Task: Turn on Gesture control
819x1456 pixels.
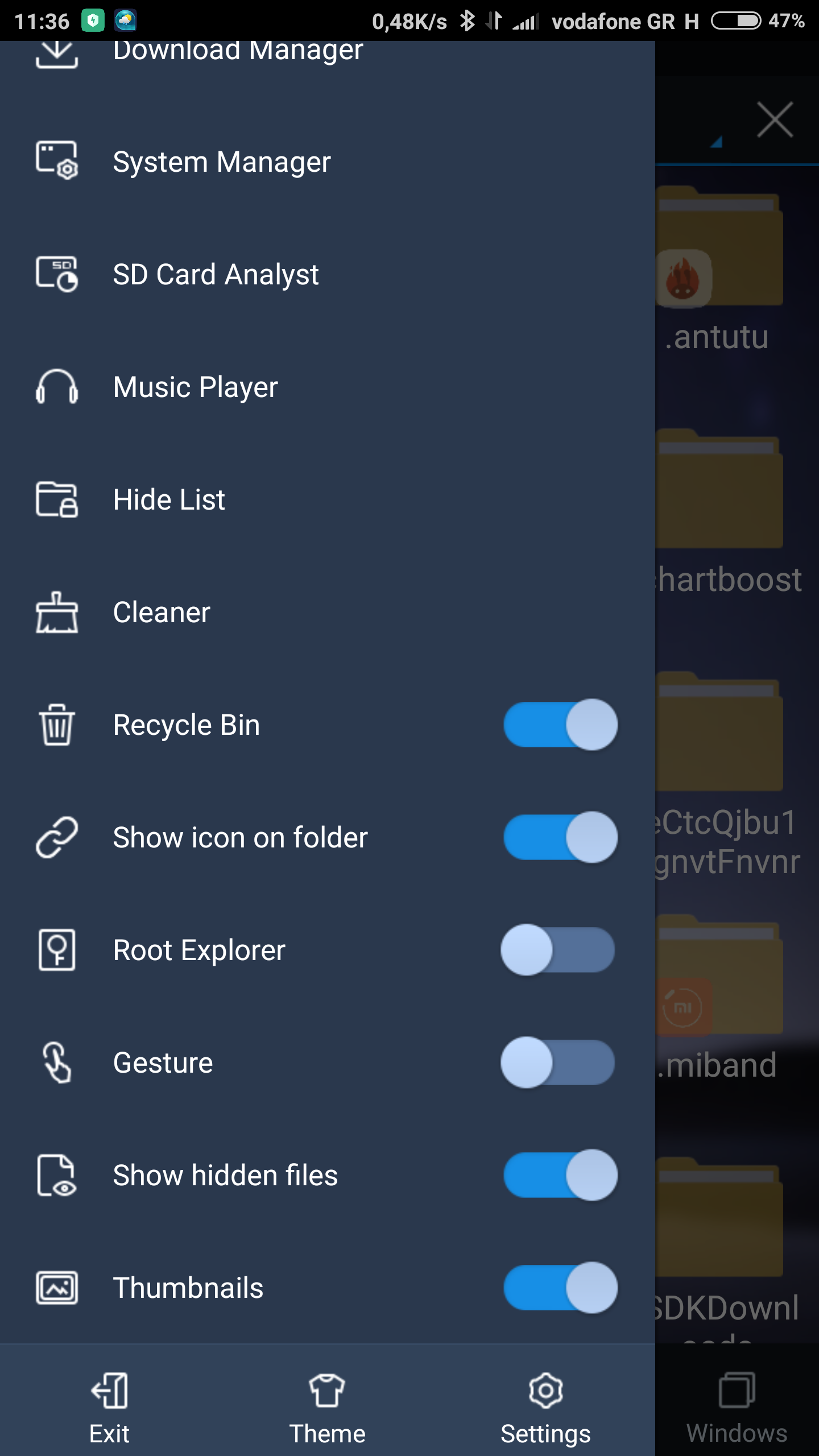Action: [557, 1062]
